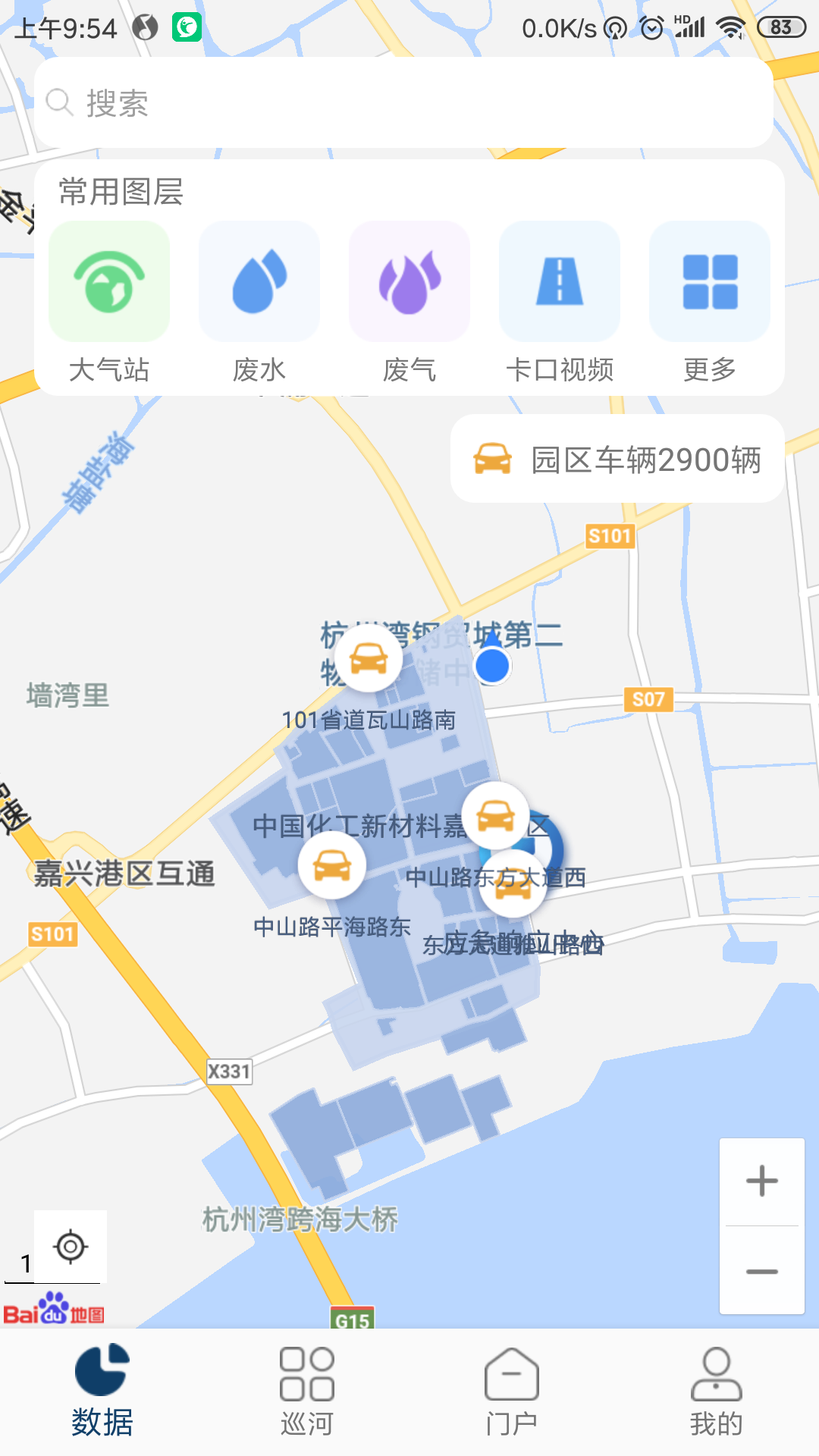Switch to the 我的 tab
The height and width of the screenshot is (1456, 819).
point(716,1392)
